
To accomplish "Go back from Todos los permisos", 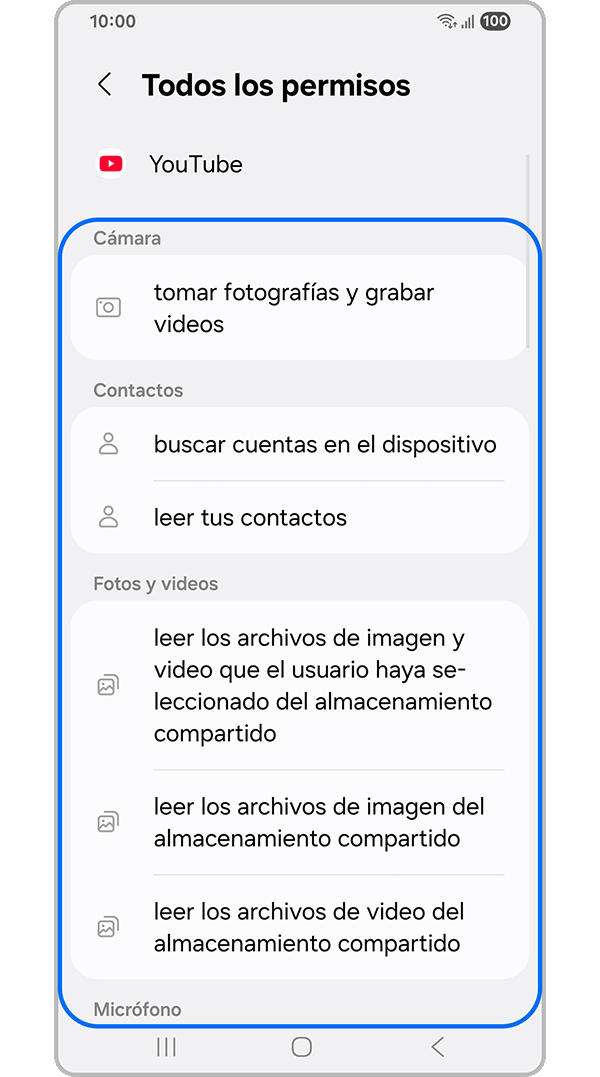I will pos(105,85).
